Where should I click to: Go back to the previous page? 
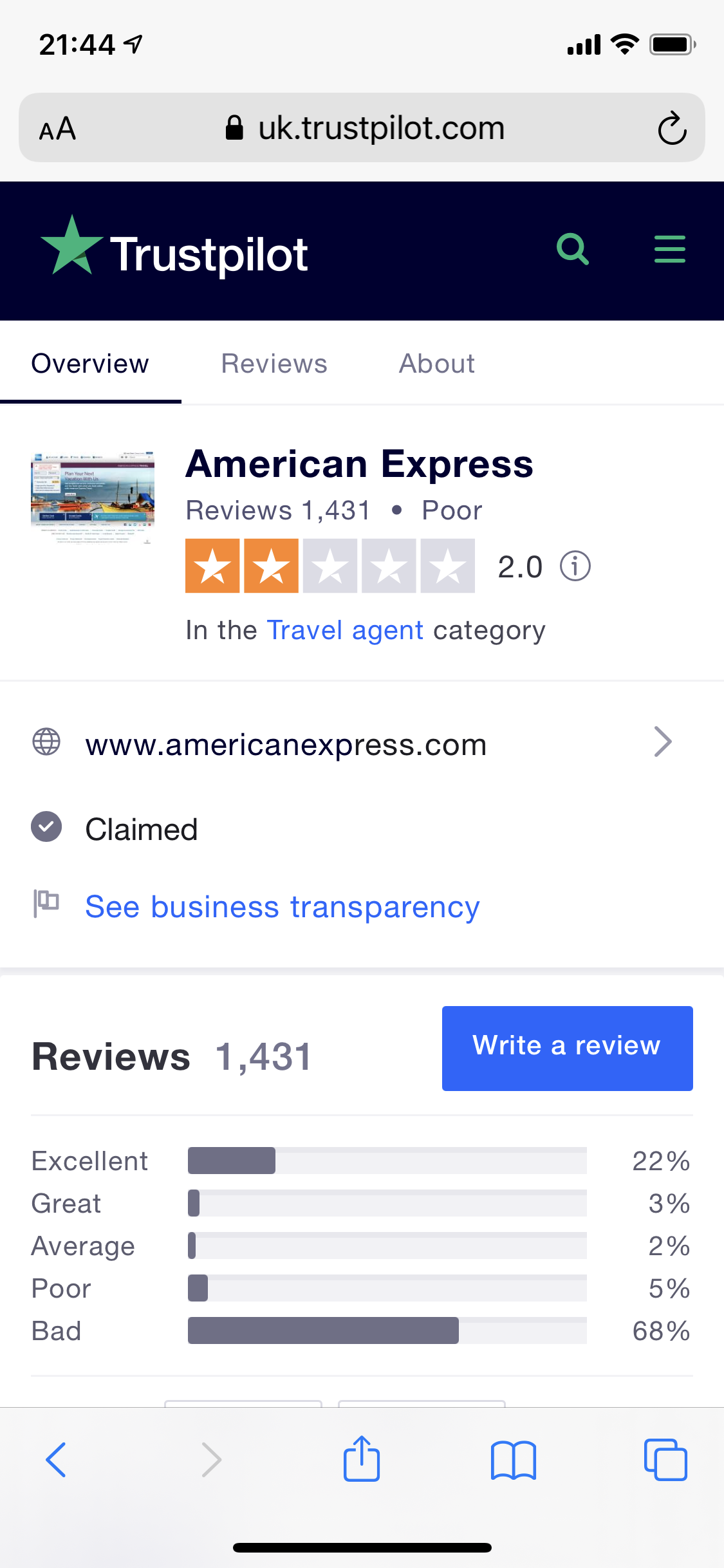tap(56, 1460)
